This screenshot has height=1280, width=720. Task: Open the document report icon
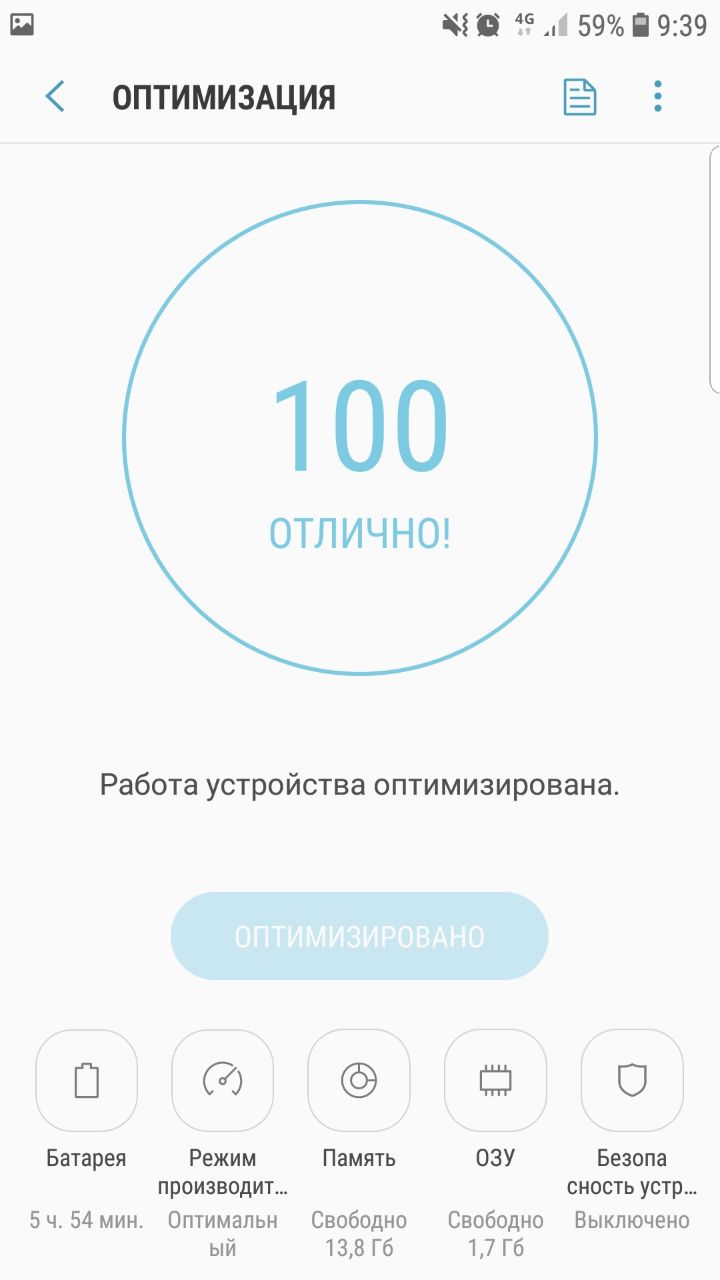pyautogui.click(x=580, y=97)
